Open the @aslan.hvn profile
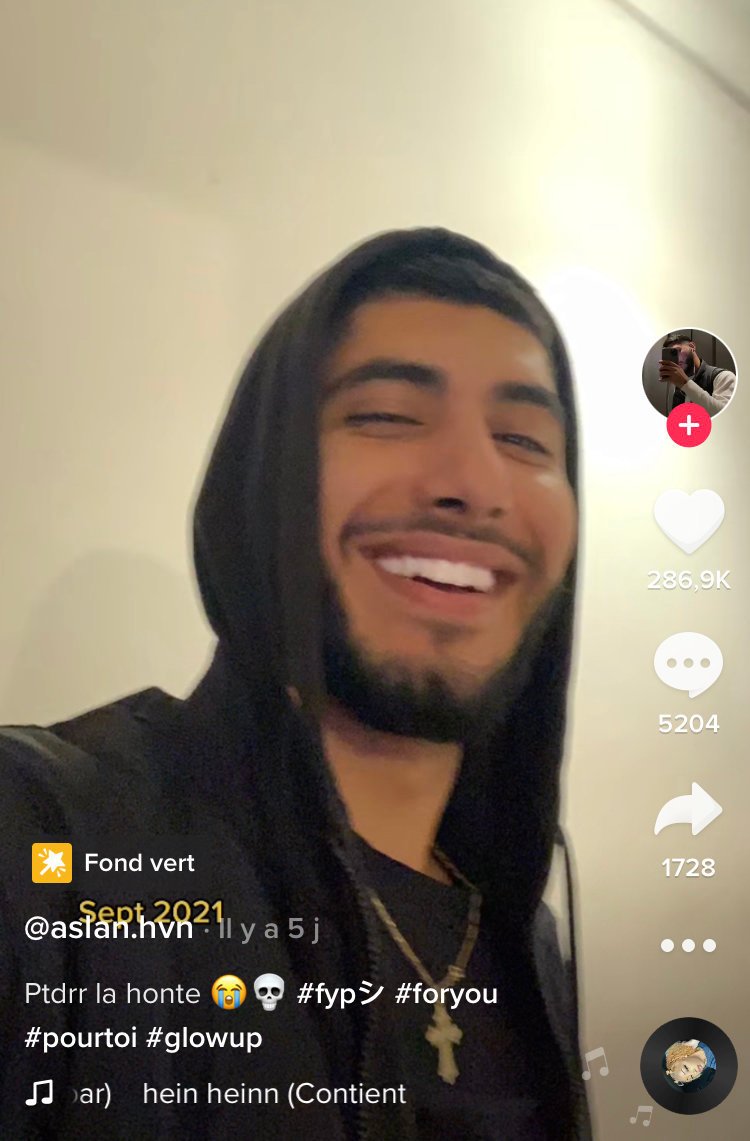This screenshot has height=1141, width=750. (x=108, y=929)
